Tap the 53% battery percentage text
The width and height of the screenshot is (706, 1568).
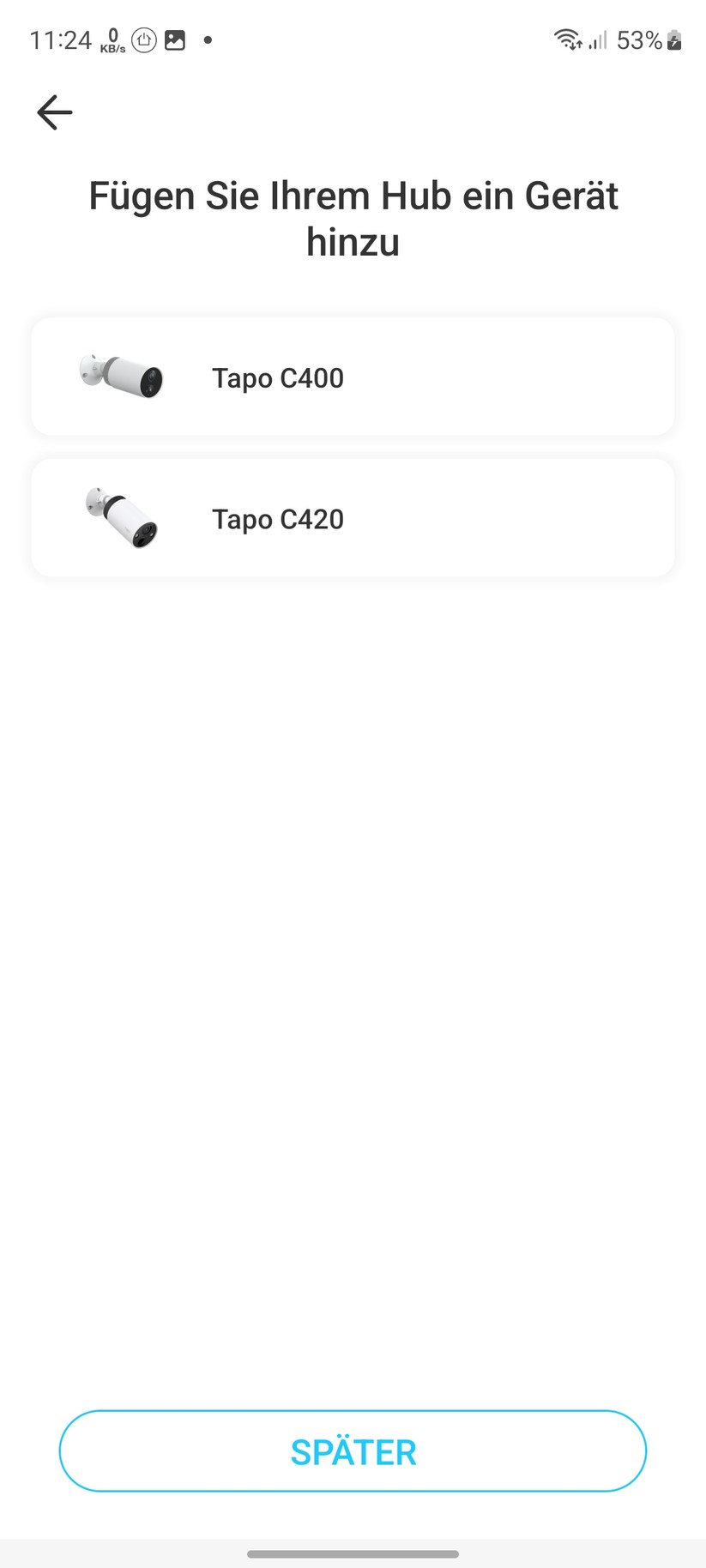coord(639,40)
